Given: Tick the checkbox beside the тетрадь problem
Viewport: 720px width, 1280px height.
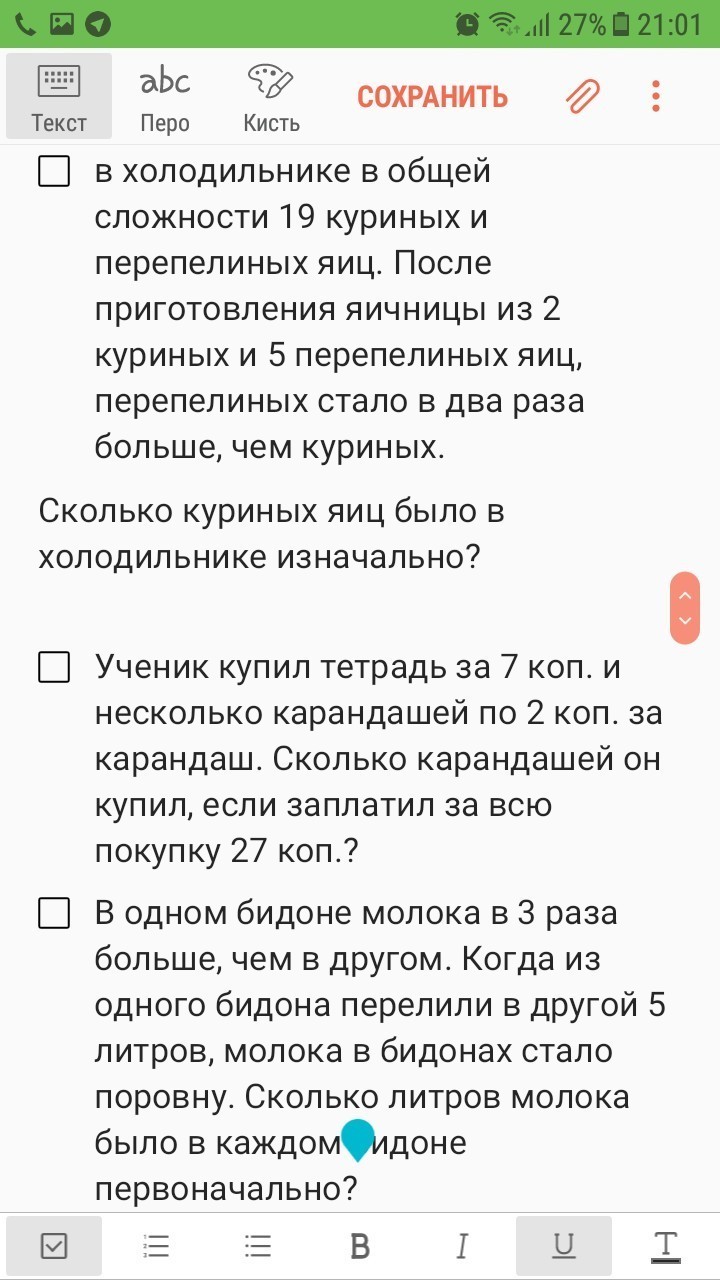Looking at the screenshot, I should 54,667.
